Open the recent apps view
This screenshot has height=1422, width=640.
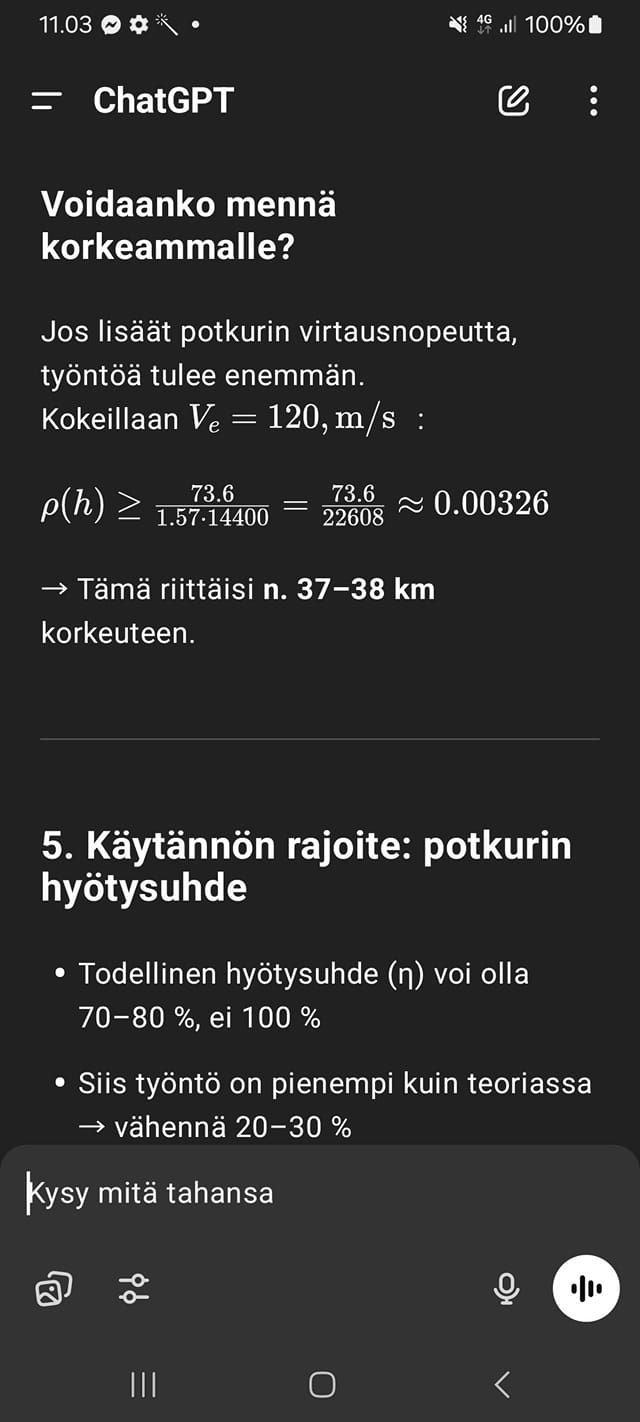pos(144,1384)
